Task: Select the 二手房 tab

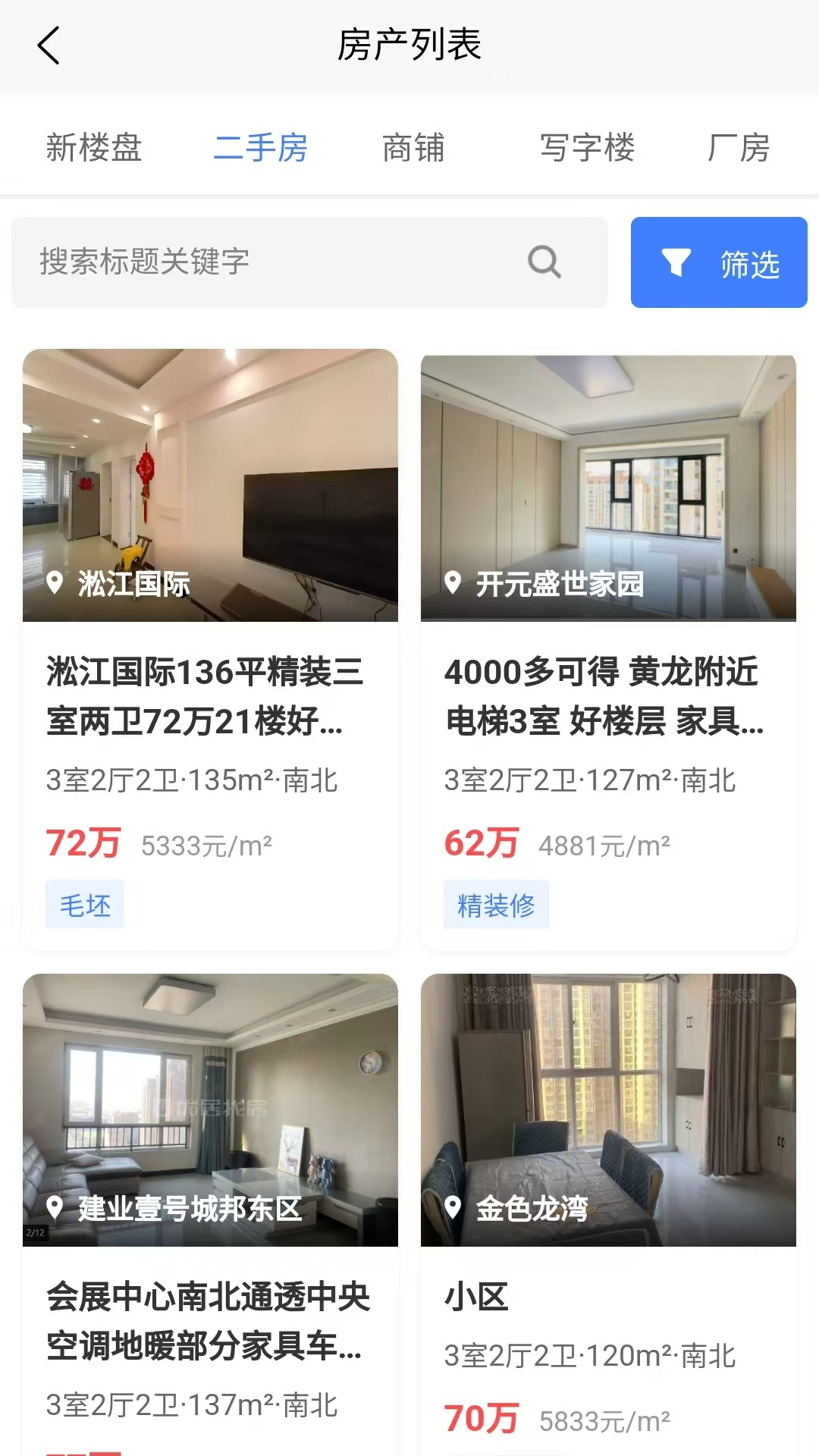Action: tap(260, 147)
